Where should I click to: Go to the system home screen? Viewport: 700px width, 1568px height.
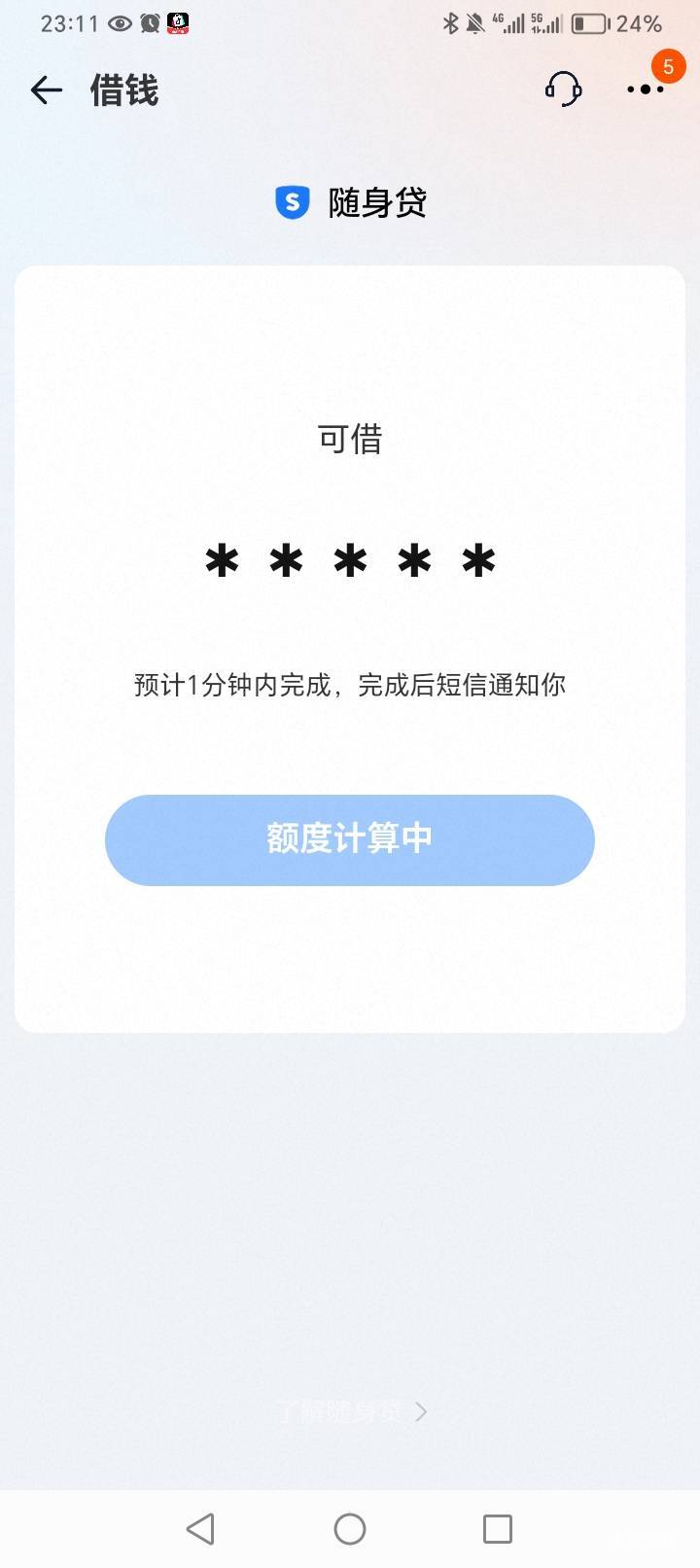(x=350, y=1529)
